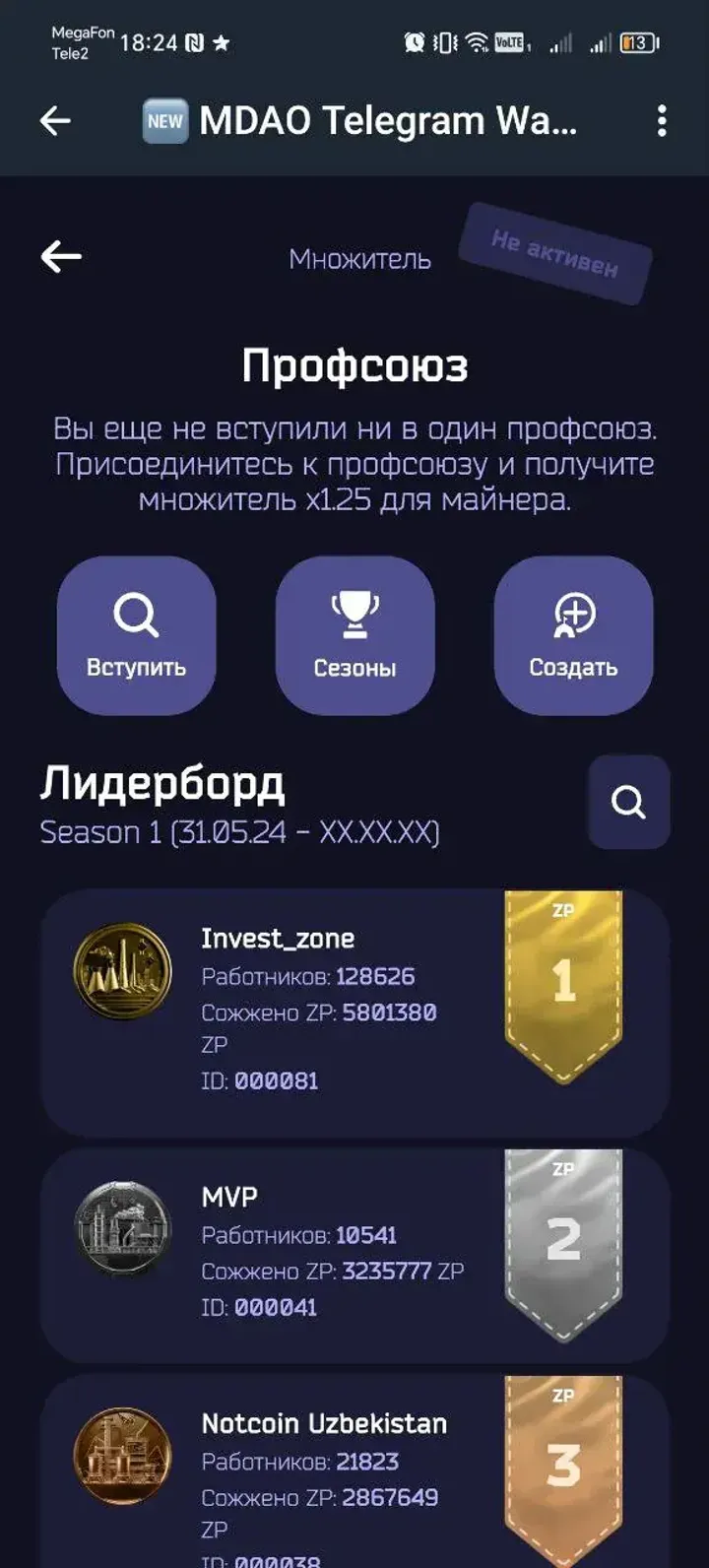This screenshot has height=1568, width=709.
Task: Click the silver ZP rank 2 ribbon
Action: (x=564, y=1231)
